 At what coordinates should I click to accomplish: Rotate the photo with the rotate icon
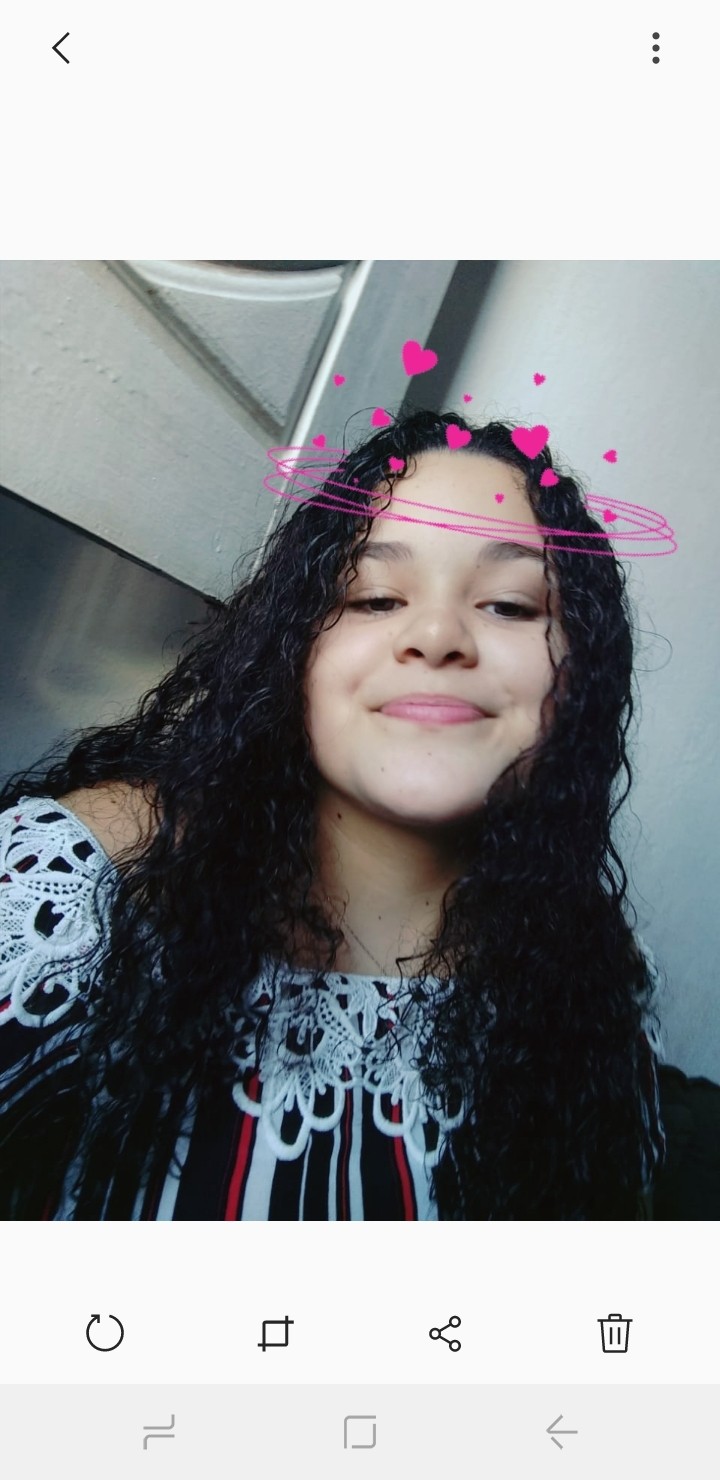coord(105,1333)
